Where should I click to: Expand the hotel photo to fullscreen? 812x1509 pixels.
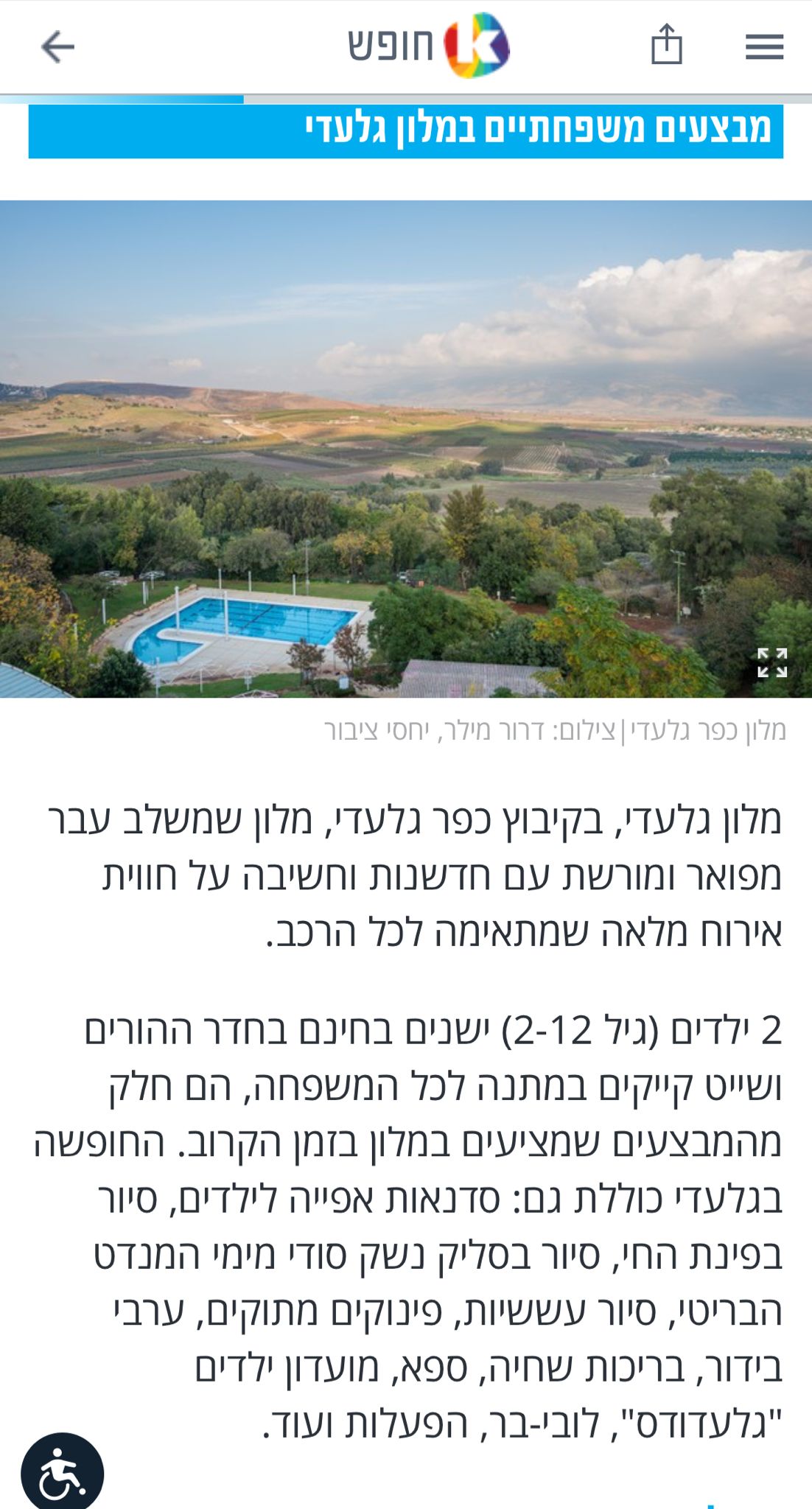772,662
